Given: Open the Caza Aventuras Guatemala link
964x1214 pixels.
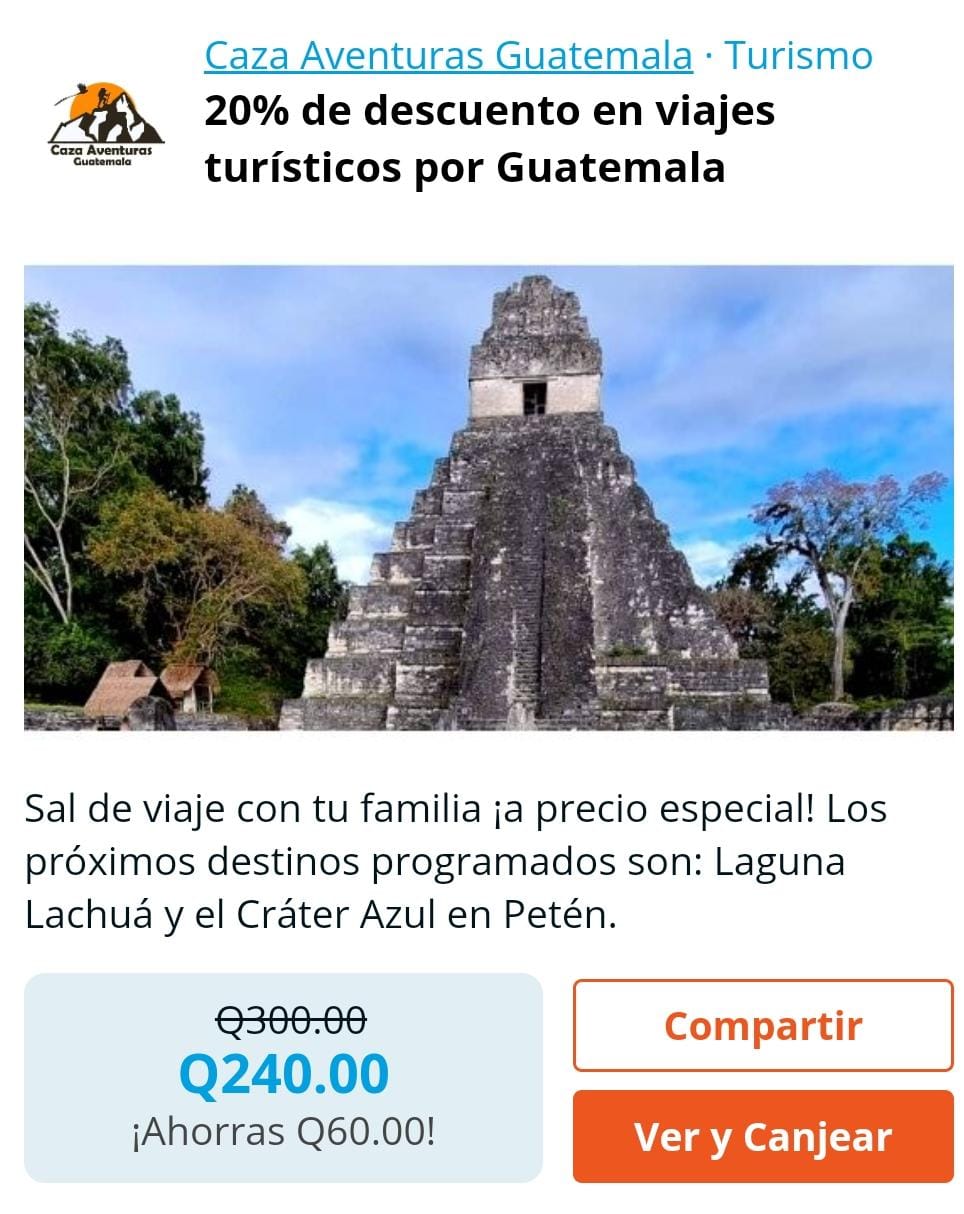Looking at the screenshot, I should click(448, 55).
